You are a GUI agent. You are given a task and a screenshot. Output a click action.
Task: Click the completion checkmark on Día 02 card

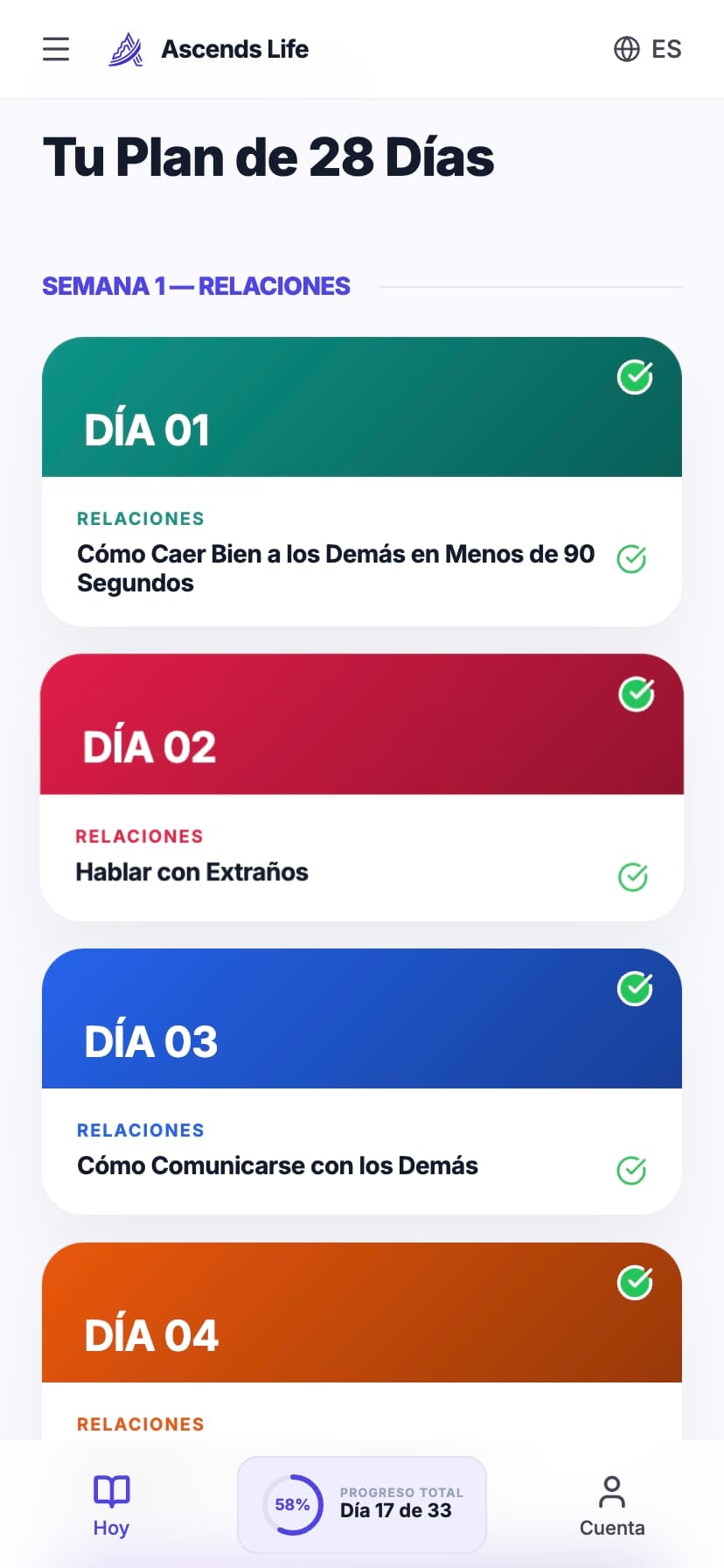(x=635, y=695)
